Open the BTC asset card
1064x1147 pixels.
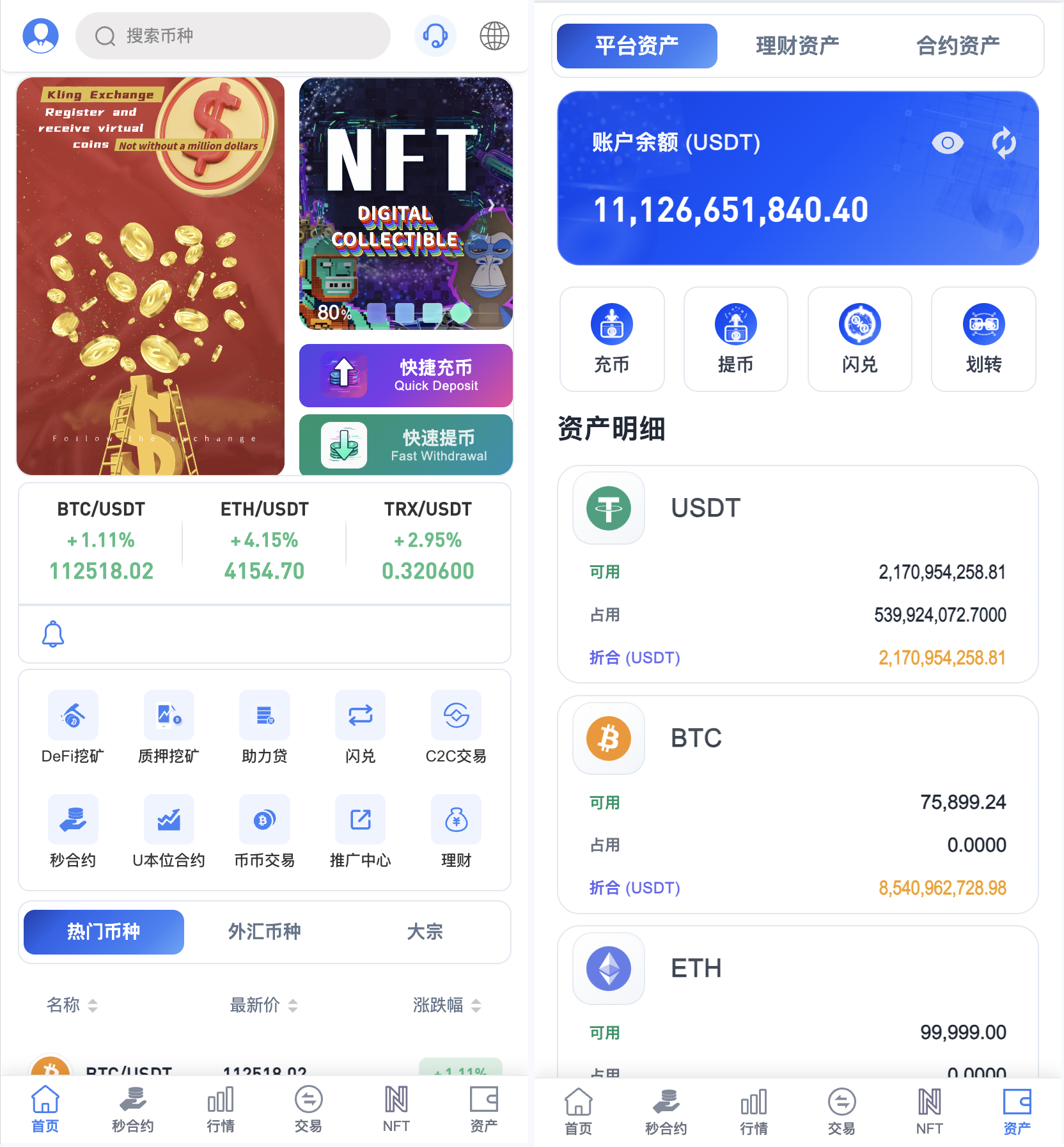point(797,804)
